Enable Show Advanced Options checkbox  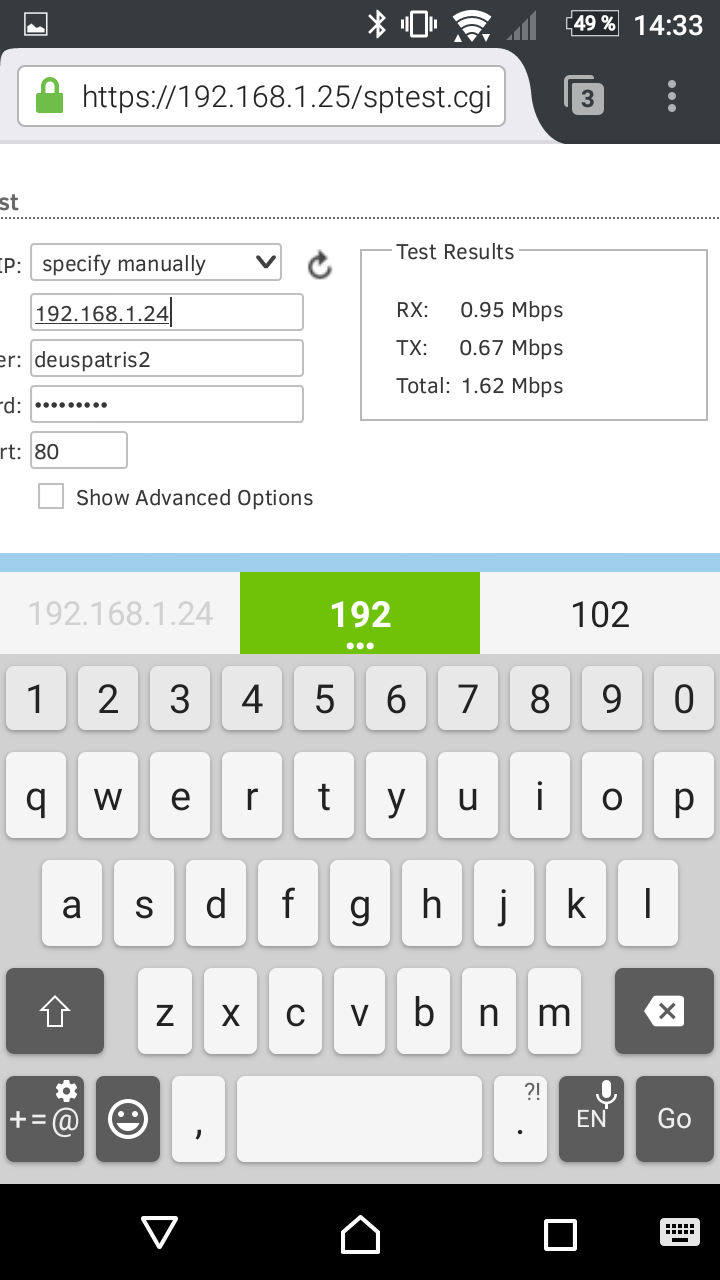coord(51,497)
